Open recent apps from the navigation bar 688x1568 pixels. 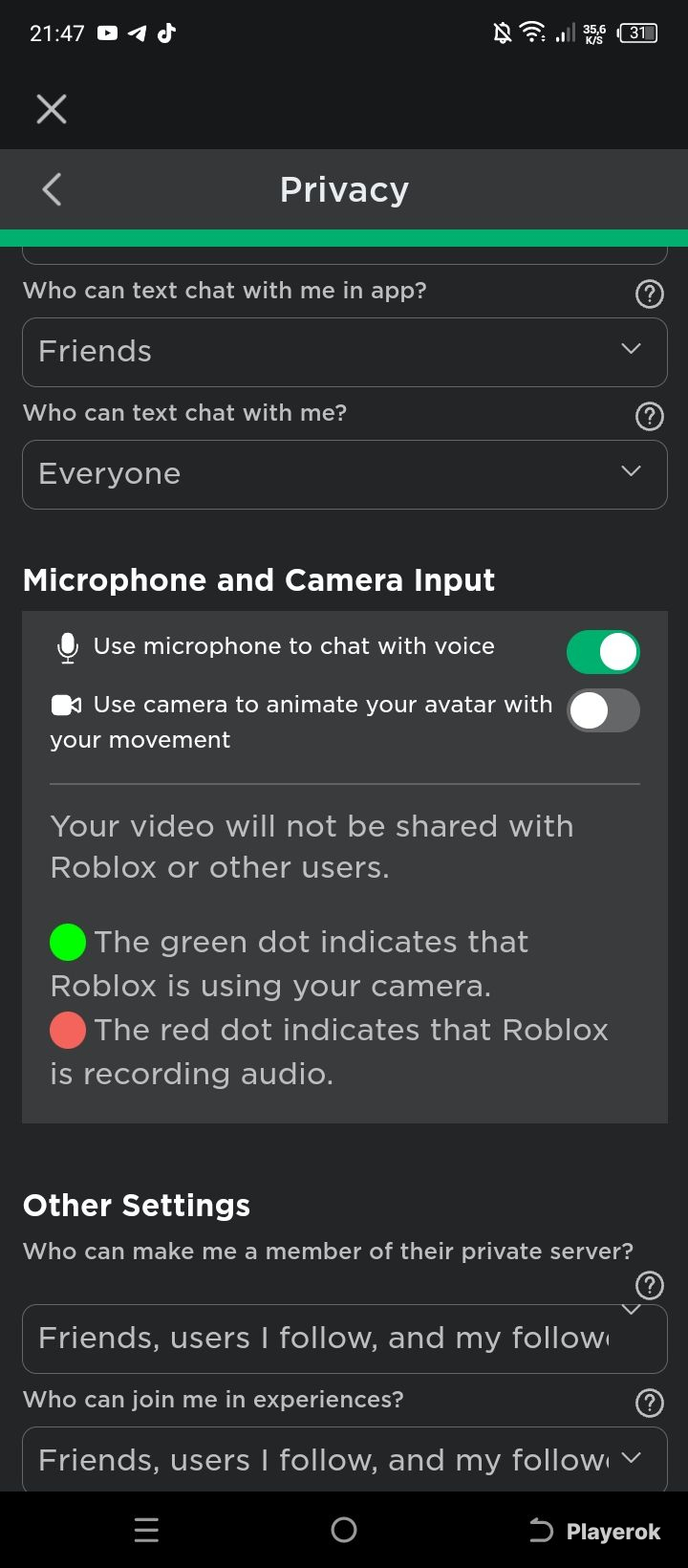tap(146, 1531)
